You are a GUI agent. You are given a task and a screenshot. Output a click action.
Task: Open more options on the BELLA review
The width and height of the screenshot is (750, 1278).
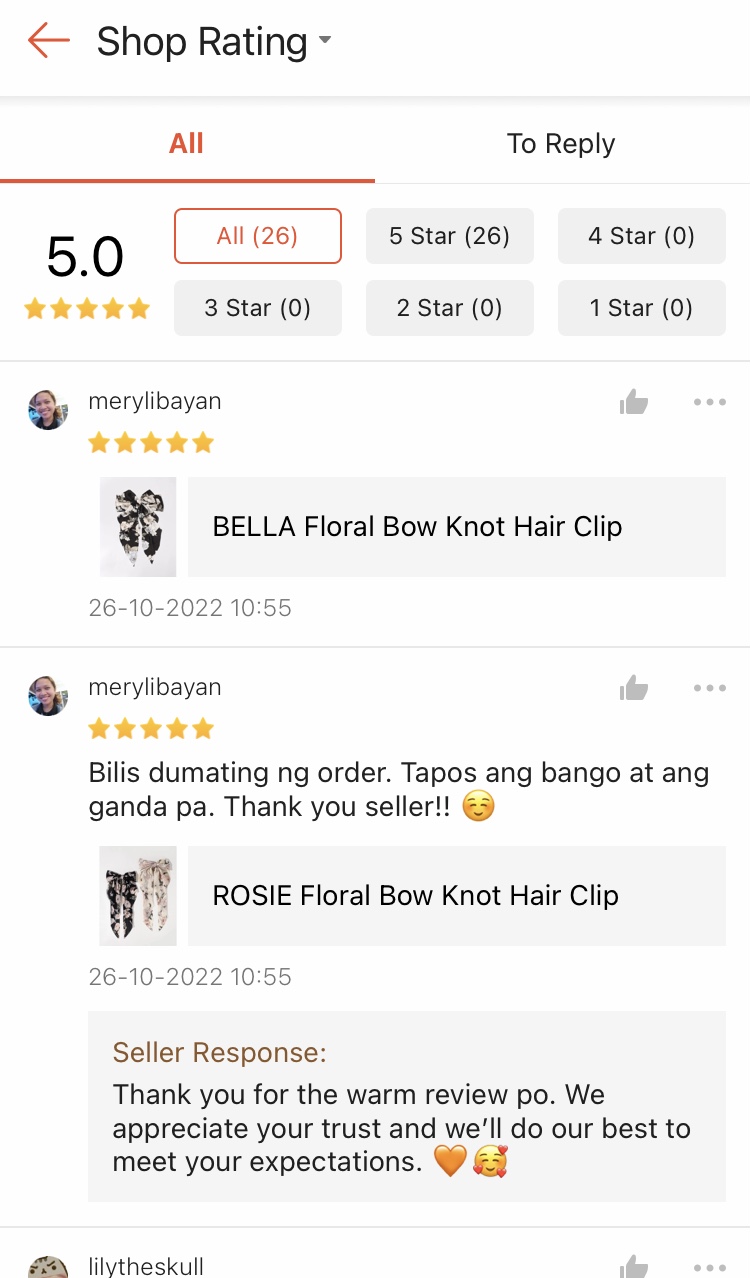(709, 402)
